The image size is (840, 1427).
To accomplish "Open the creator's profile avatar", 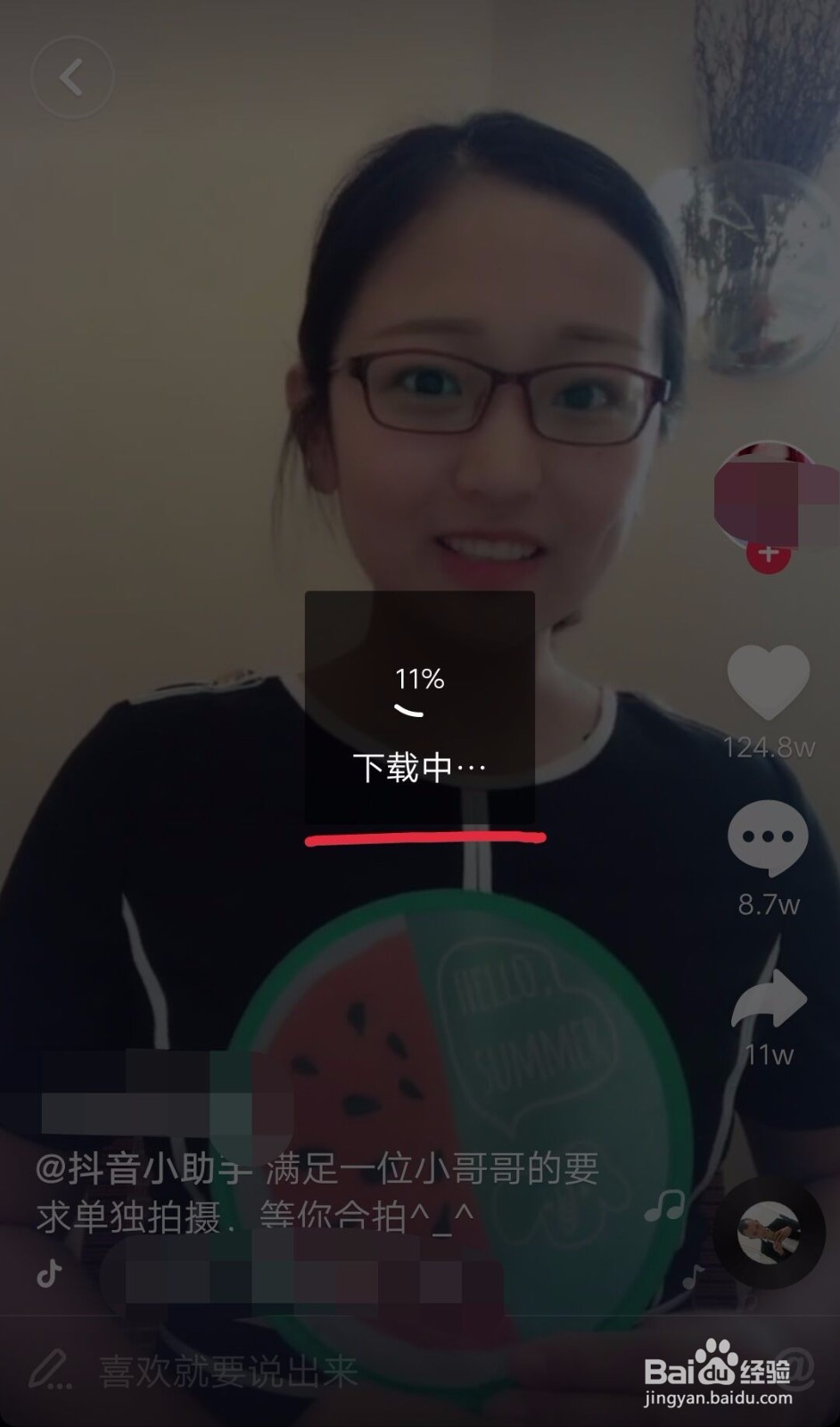I will point(765,495).
